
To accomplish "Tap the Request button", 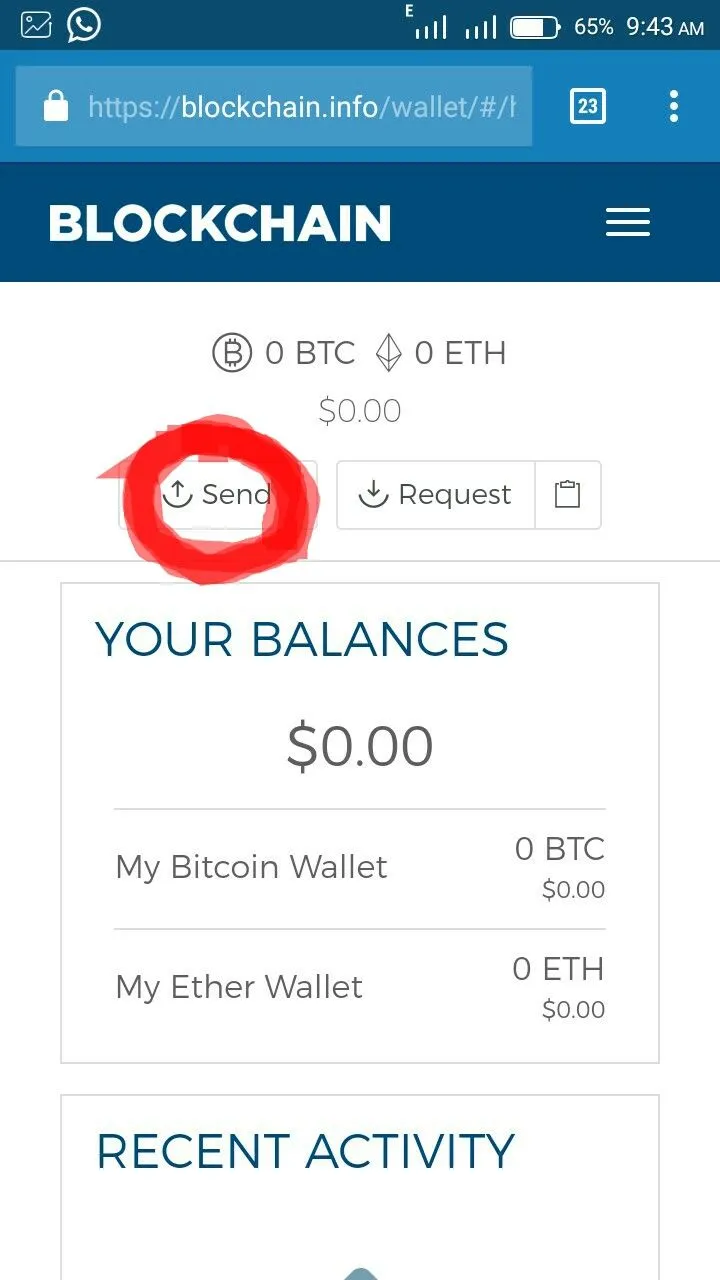I will (x=436, y=494).
